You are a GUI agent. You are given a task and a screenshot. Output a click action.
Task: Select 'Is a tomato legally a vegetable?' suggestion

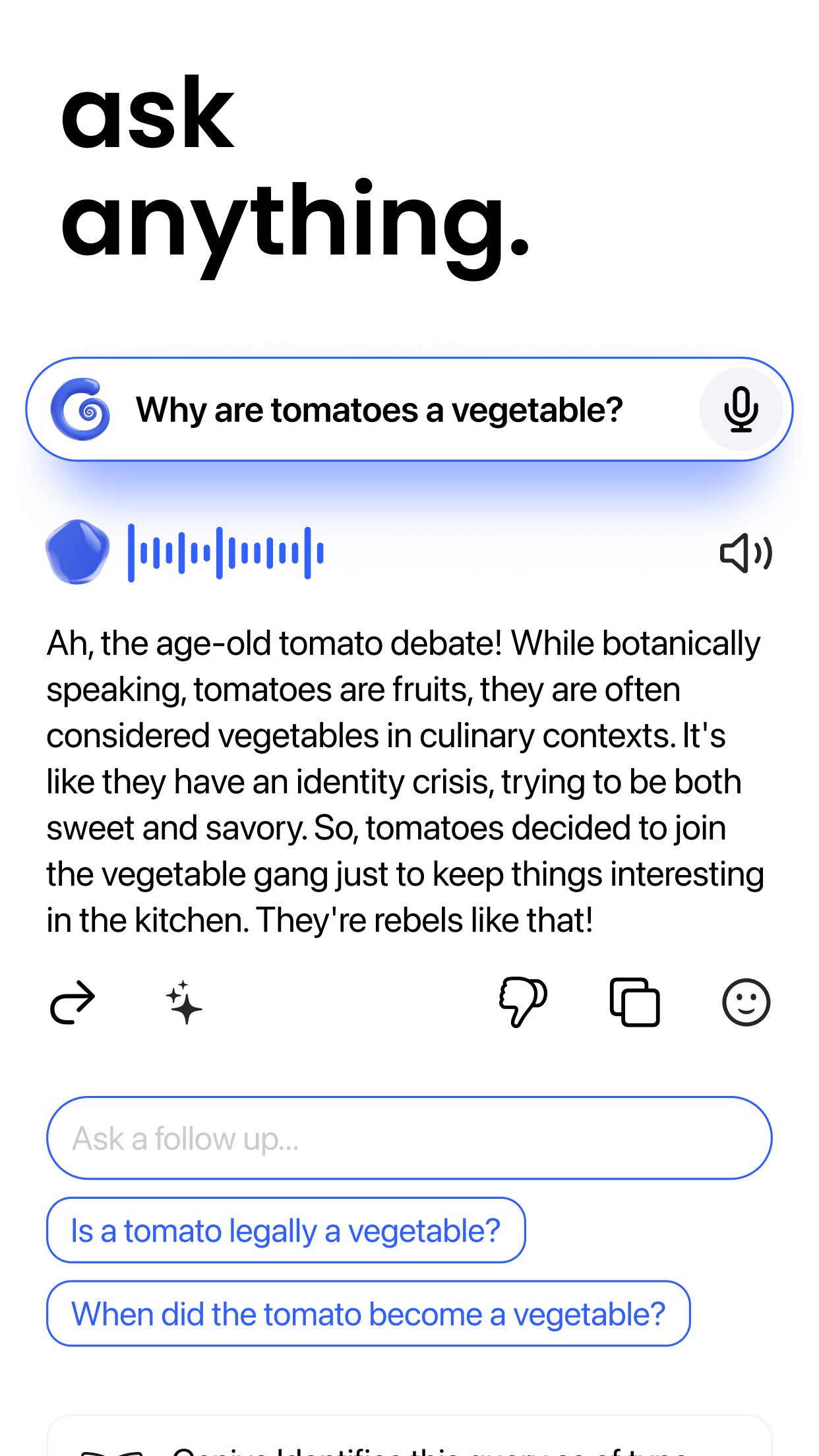coord(286,1230)
